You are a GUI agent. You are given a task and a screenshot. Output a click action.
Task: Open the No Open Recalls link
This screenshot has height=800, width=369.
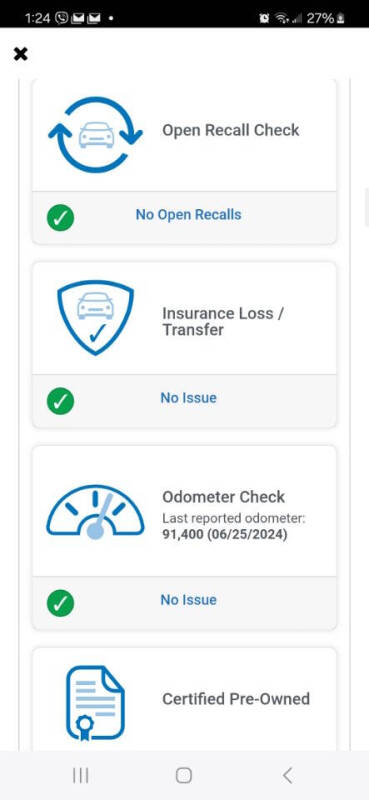(188, 215)
